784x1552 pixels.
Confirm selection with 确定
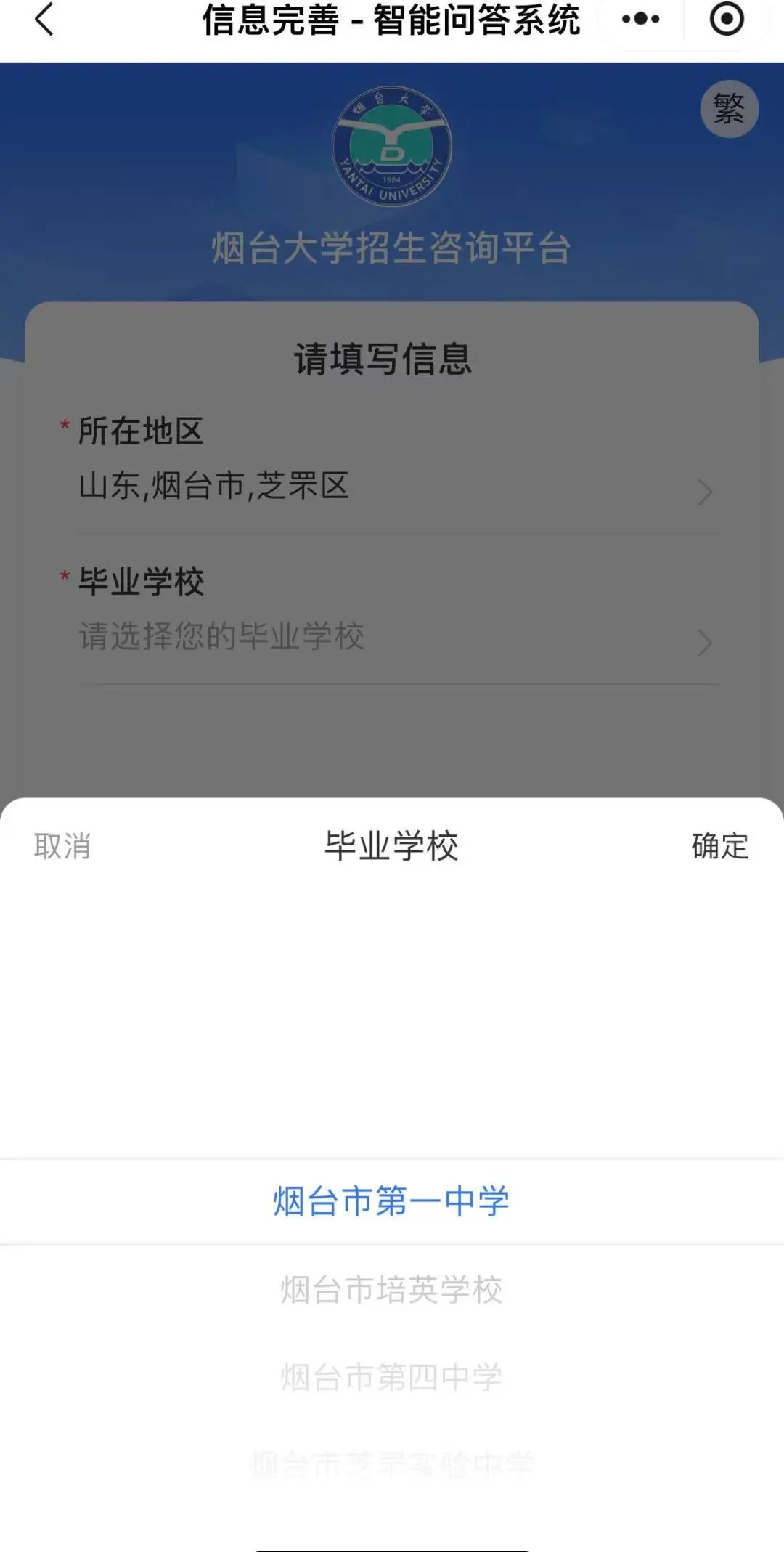pyautogui.click(x=719, y=846)
